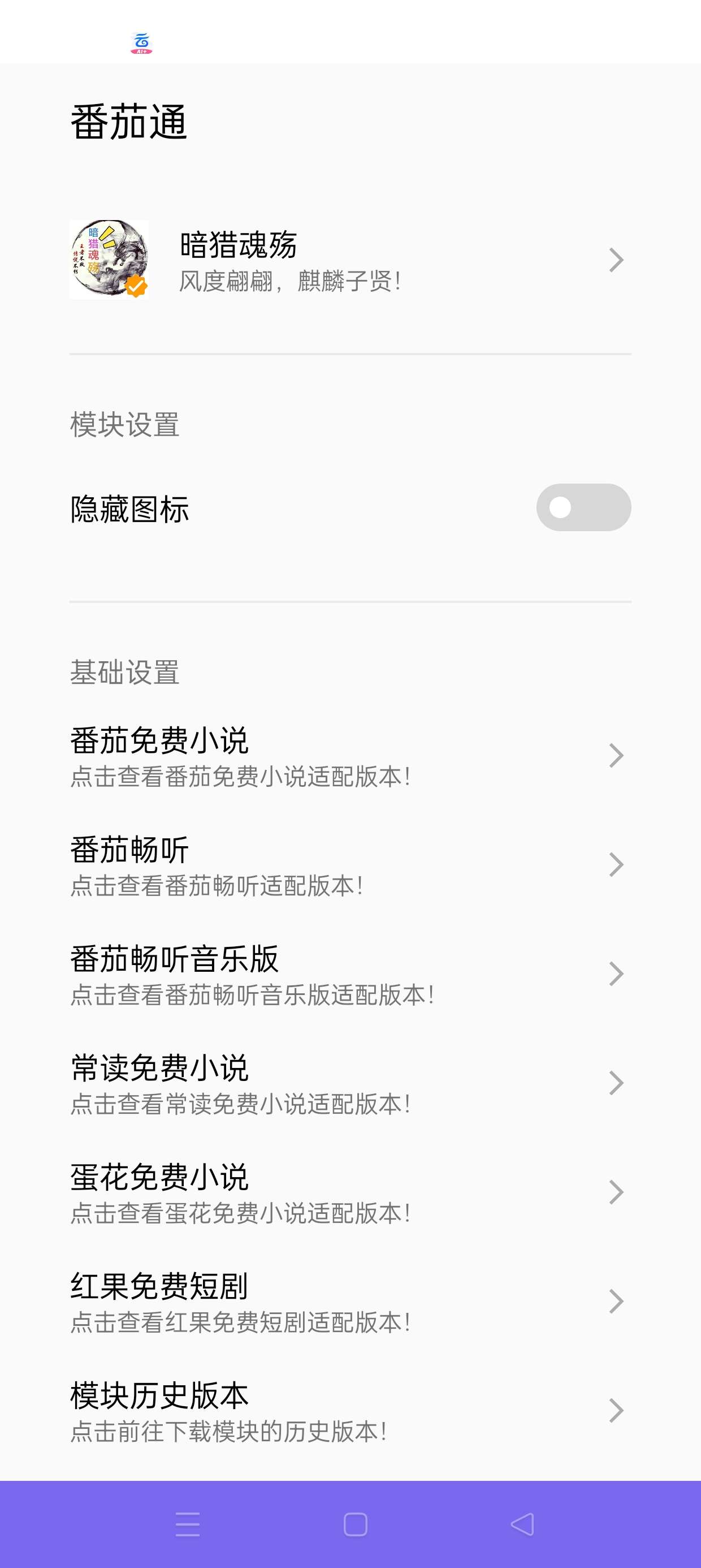701x1568 pixels.
Task: Open 红果免费短剧 supported versions
Action: click(350, 1302)
